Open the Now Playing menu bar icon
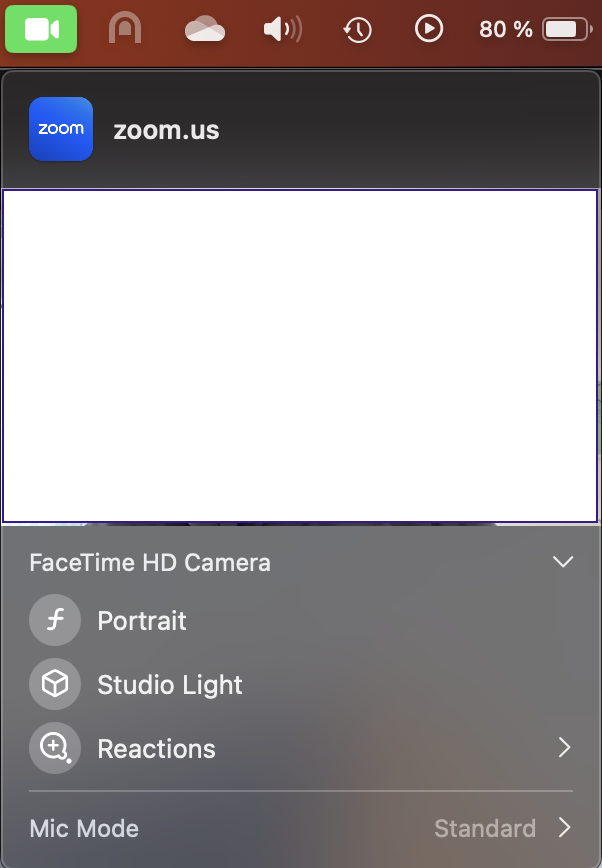This screenshot has height=868, width=602. [x=429, y=29]
